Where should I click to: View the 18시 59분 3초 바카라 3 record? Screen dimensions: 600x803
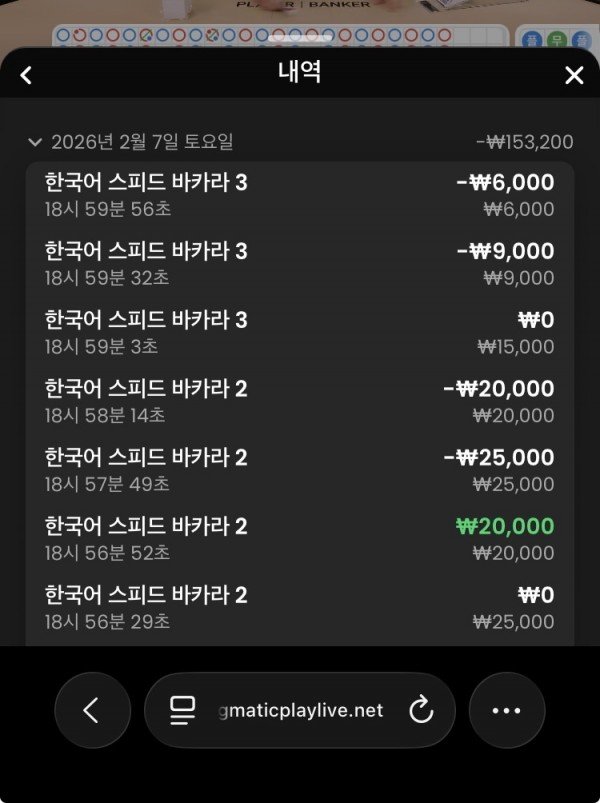click(x=299, y=332)
